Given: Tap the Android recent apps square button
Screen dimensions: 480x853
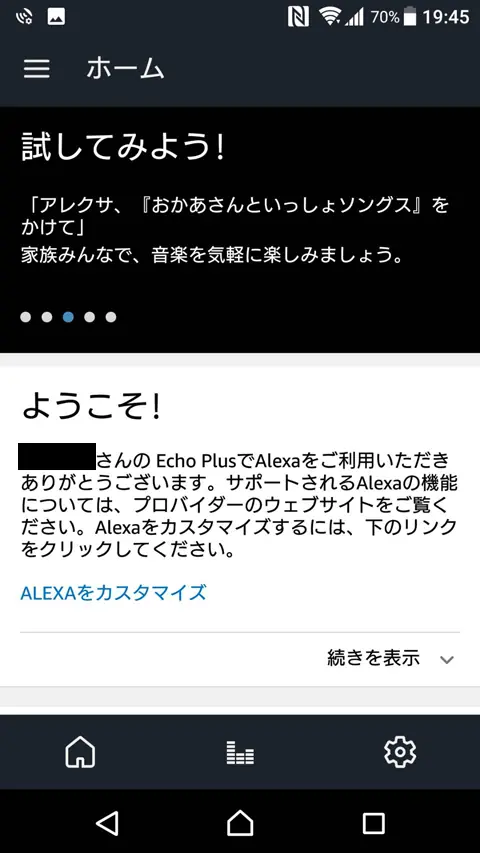Looking at the screenshot, I should 373,823.
